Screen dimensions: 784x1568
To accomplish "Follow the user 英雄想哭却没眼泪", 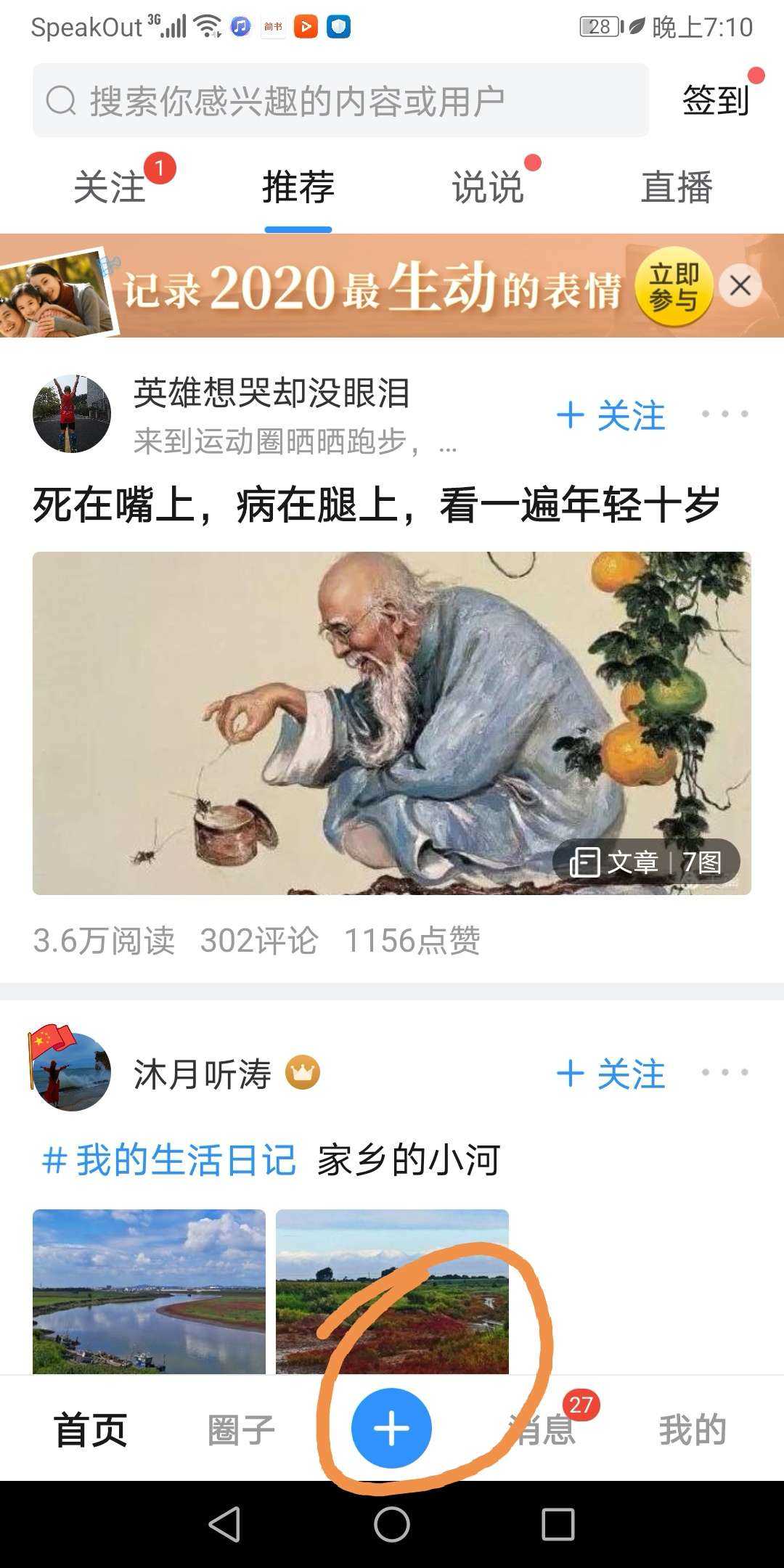I will coord(611,415).
